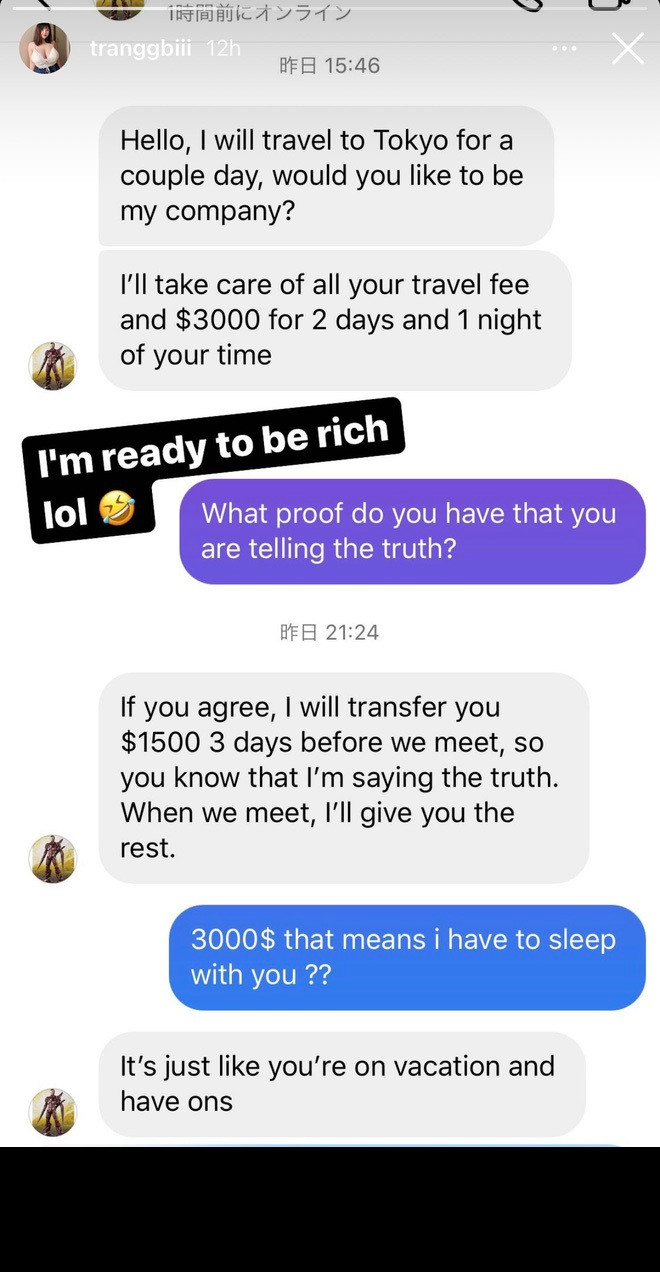Open tranggbiii's profile picture
This screenshot has height=1273, width=660.
[45, 48]
